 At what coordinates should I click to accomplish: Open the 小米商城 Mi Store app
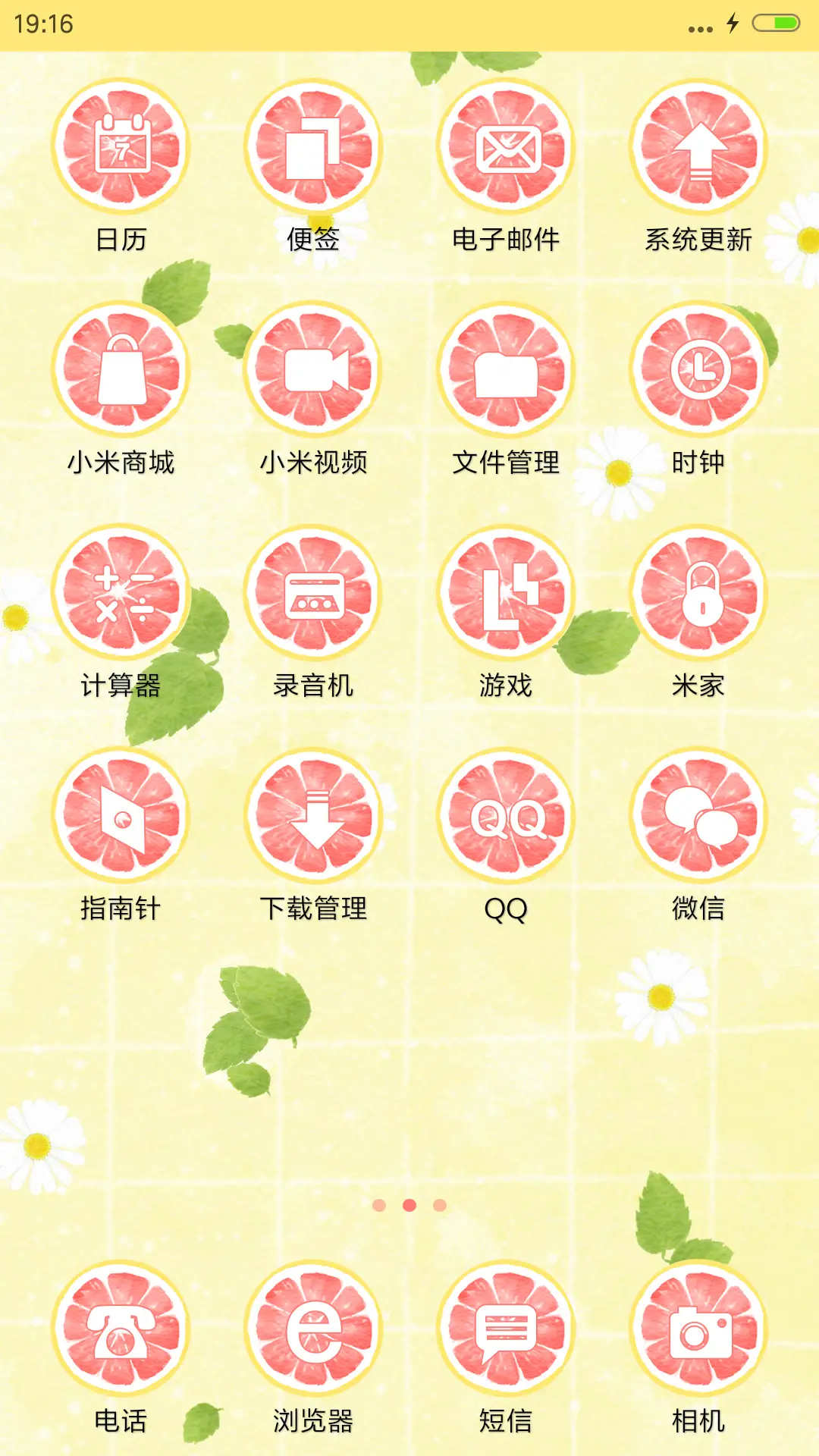point(121,367)
